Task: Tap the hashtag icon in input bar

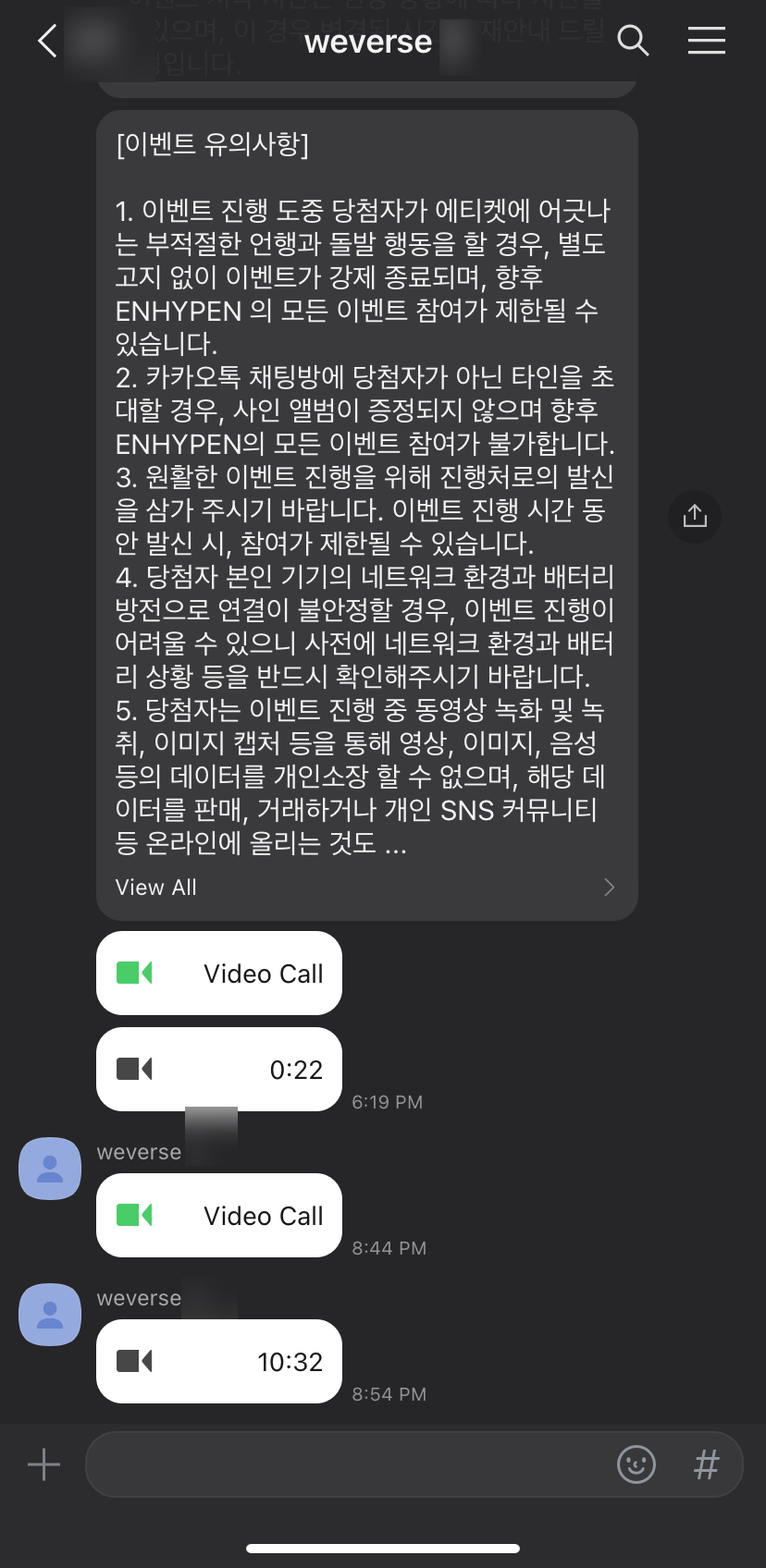Action: [x=706, y=1464]
